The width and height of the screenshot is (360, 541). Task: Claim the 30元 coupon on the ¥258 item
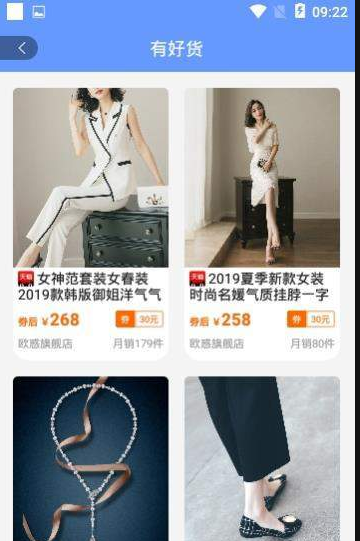[x=311, y=319]
